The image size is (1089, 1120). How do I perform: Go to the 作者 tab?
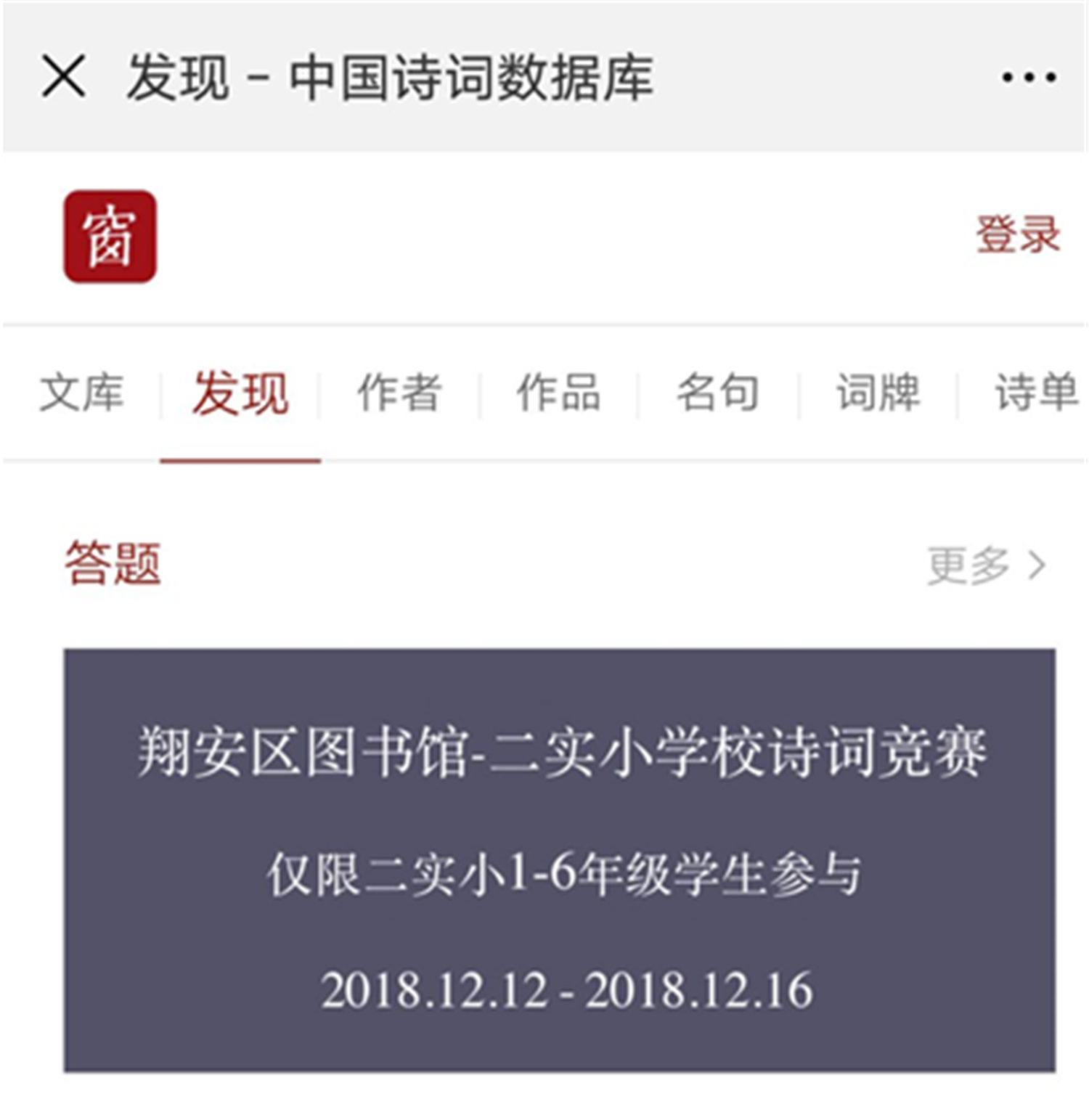click(x=399, y=393)
